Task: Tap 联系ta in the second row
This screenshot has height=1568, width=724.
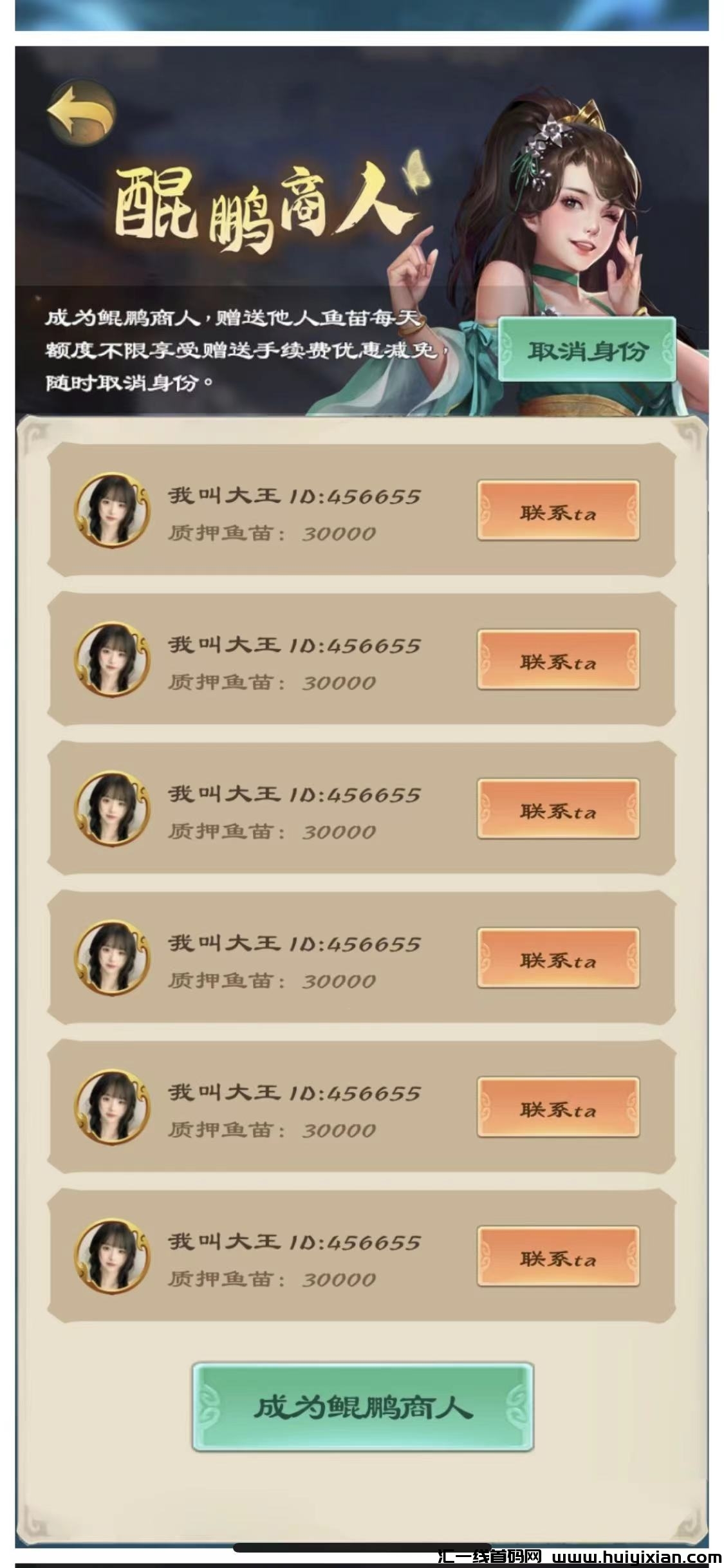Action: 559,660
